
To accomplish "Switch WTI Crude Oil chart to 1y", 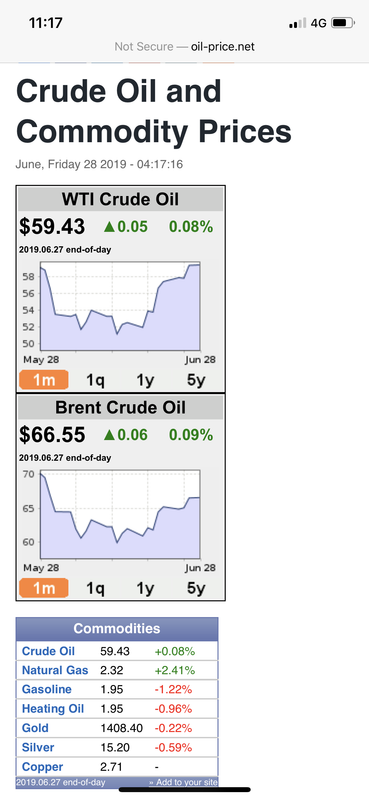I will pyautogui.click(x=145, y=380).
